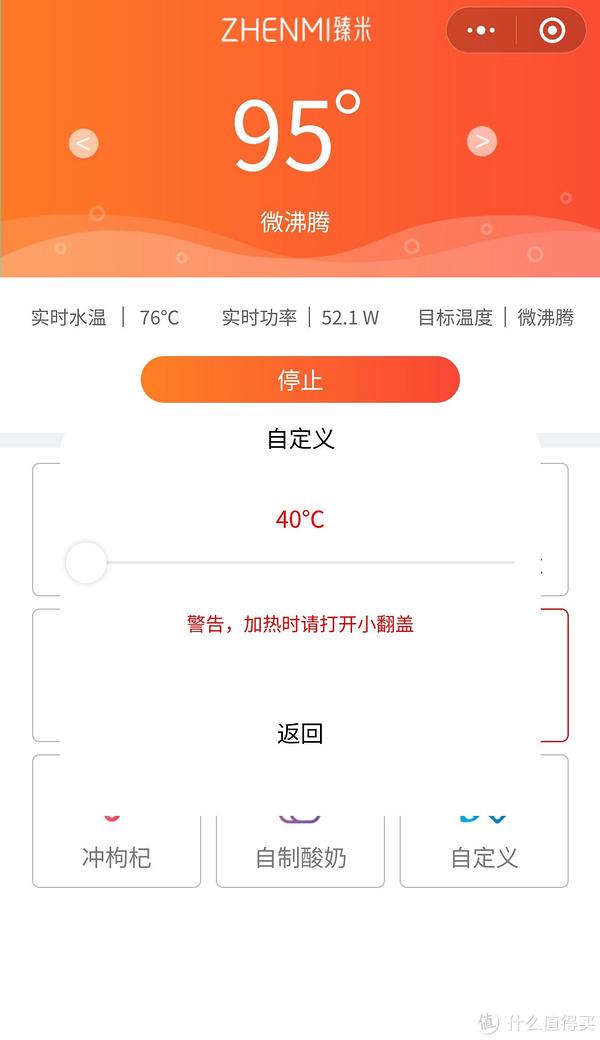Tap 返回 to close the custom dialog
The width and height of the screenshot is (600, 1040).
300,733
